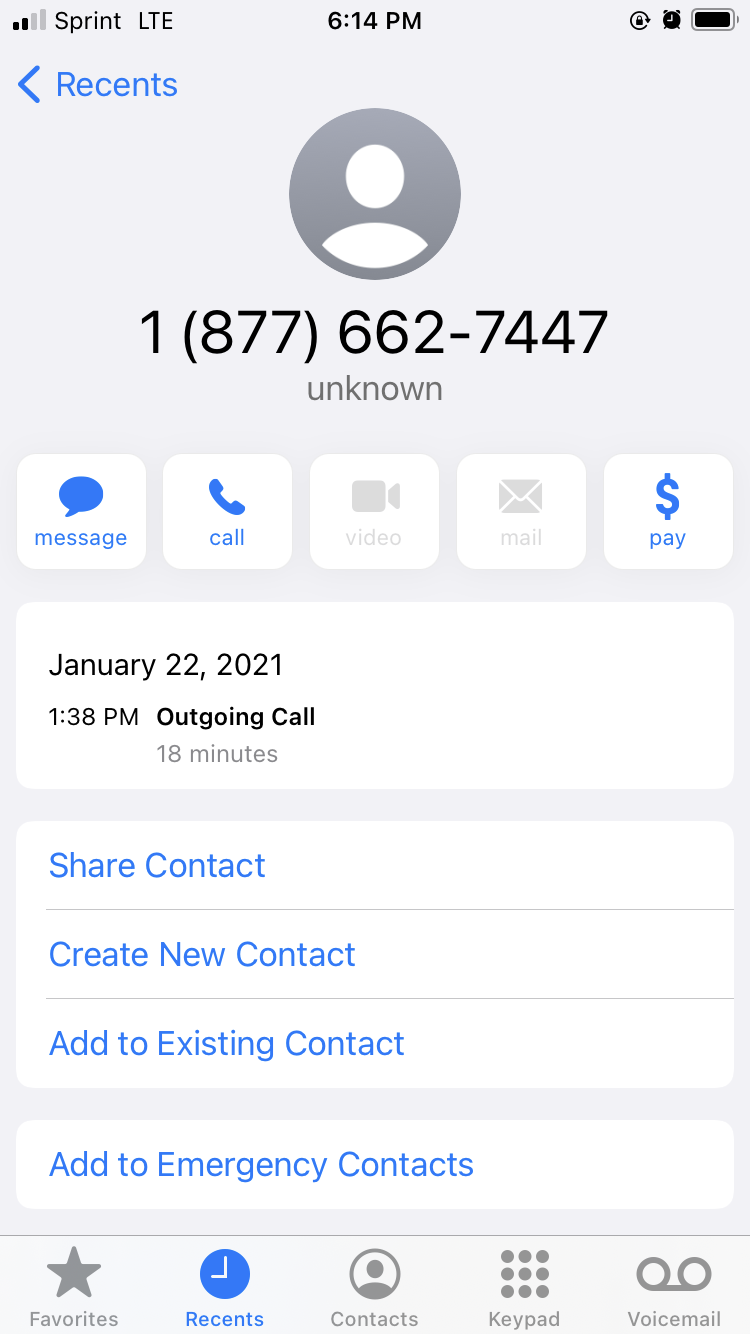Switch to the Favorites tab
Viewport: 750px width, 1334px height.
click(74, 1287)
